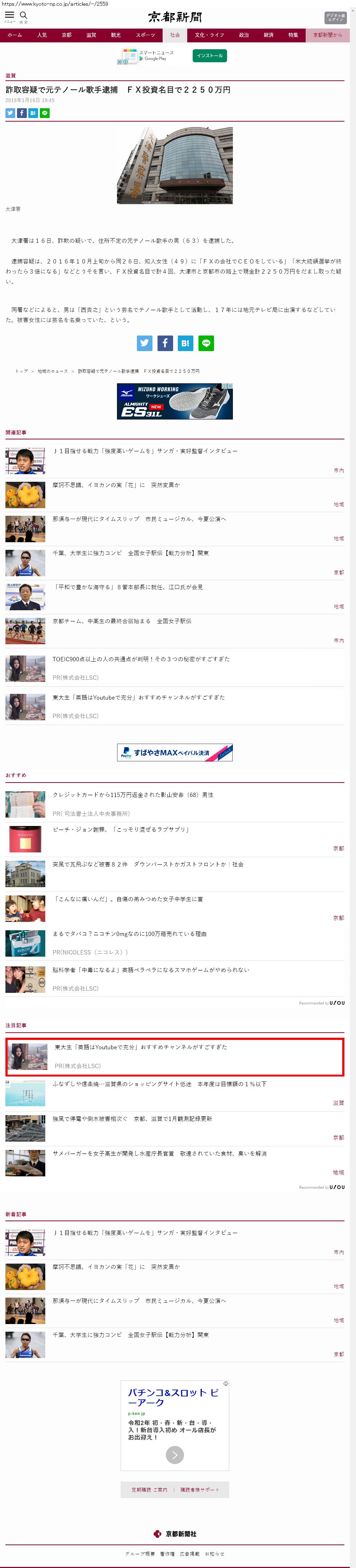The image size is (356, 1568).
Task: Open the 文化・ライフ tab
Action: click(209, 35)
